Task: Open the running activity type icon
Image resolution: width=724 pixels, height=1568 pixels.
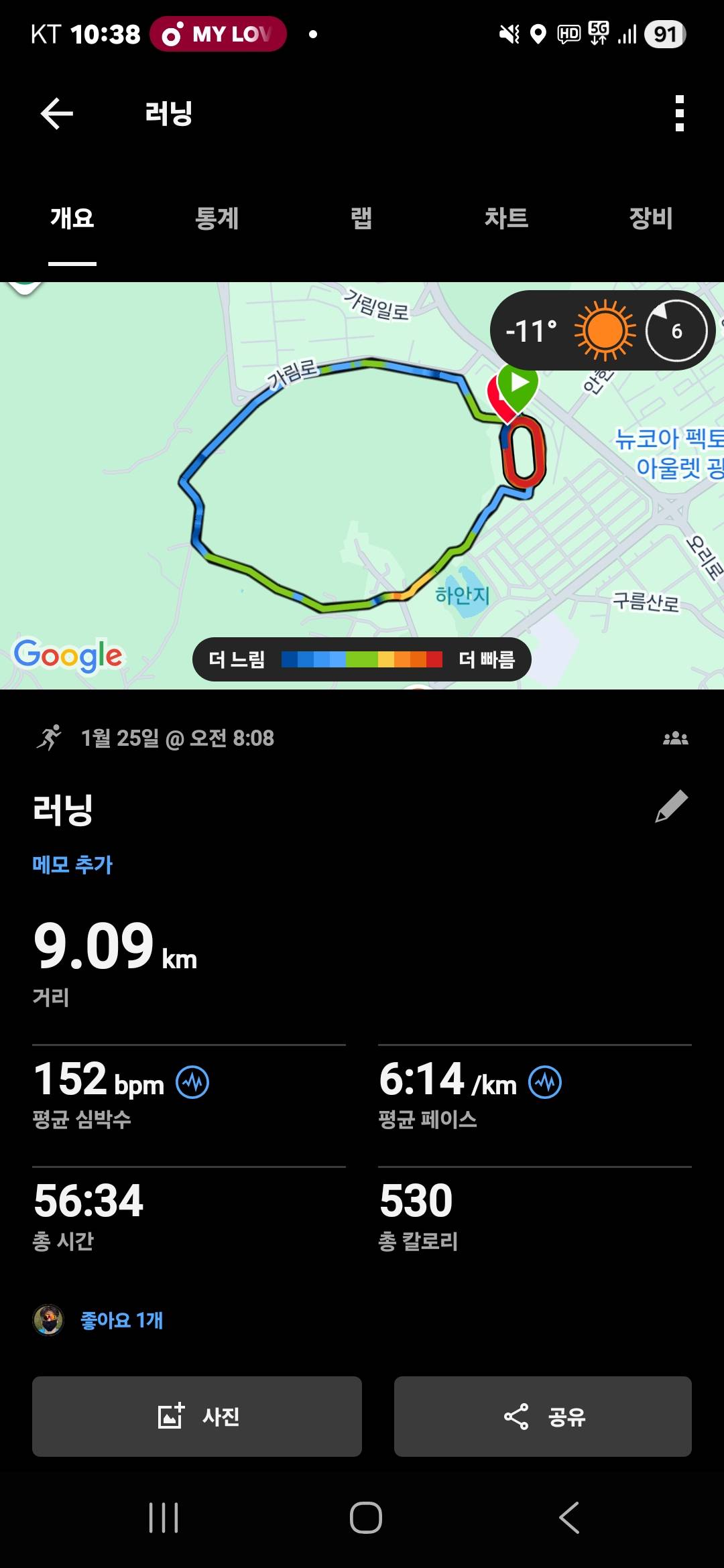Action: tap(51, 738)
